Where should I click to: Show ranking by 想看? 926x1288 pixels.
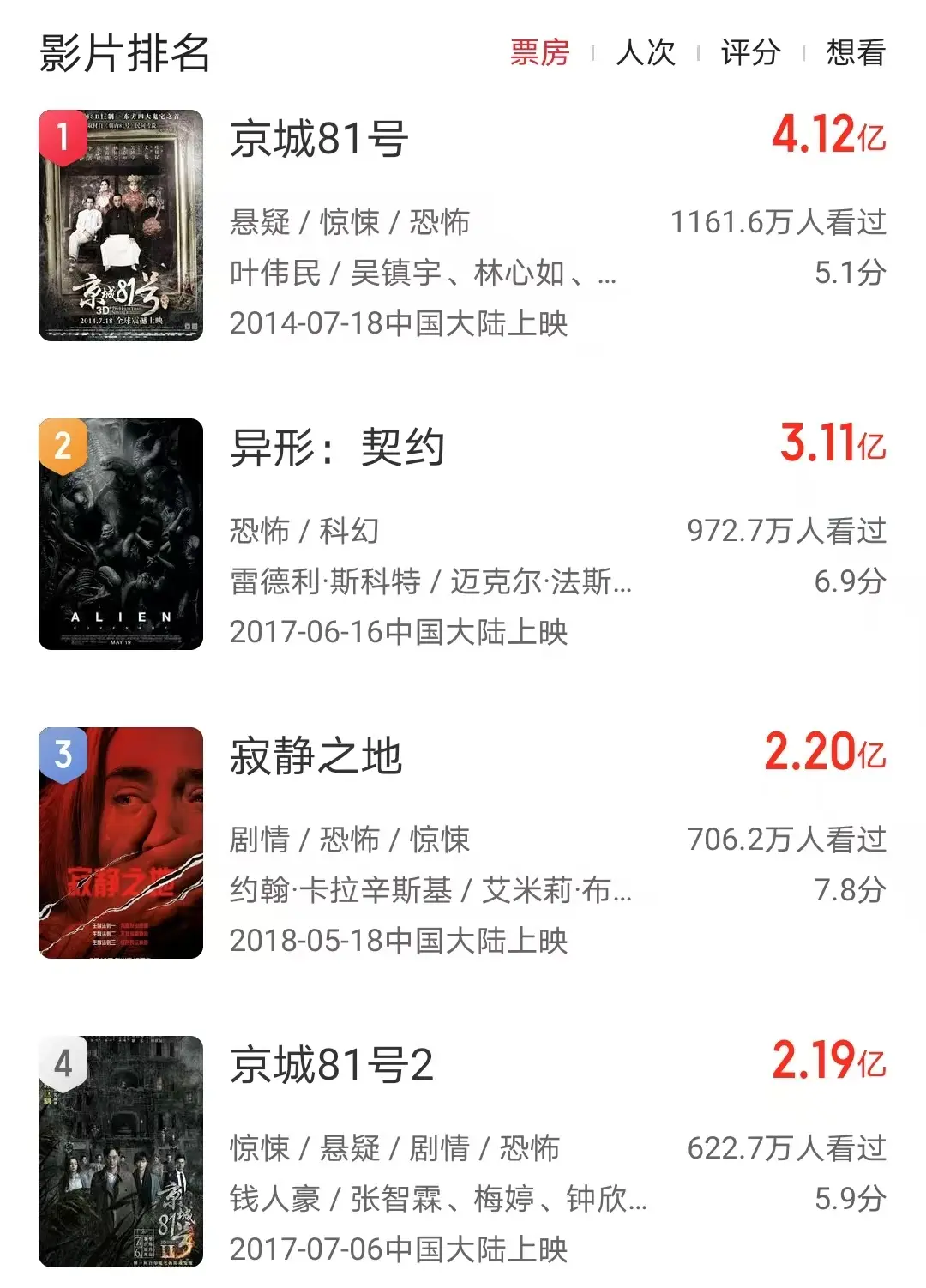point(855,52)
